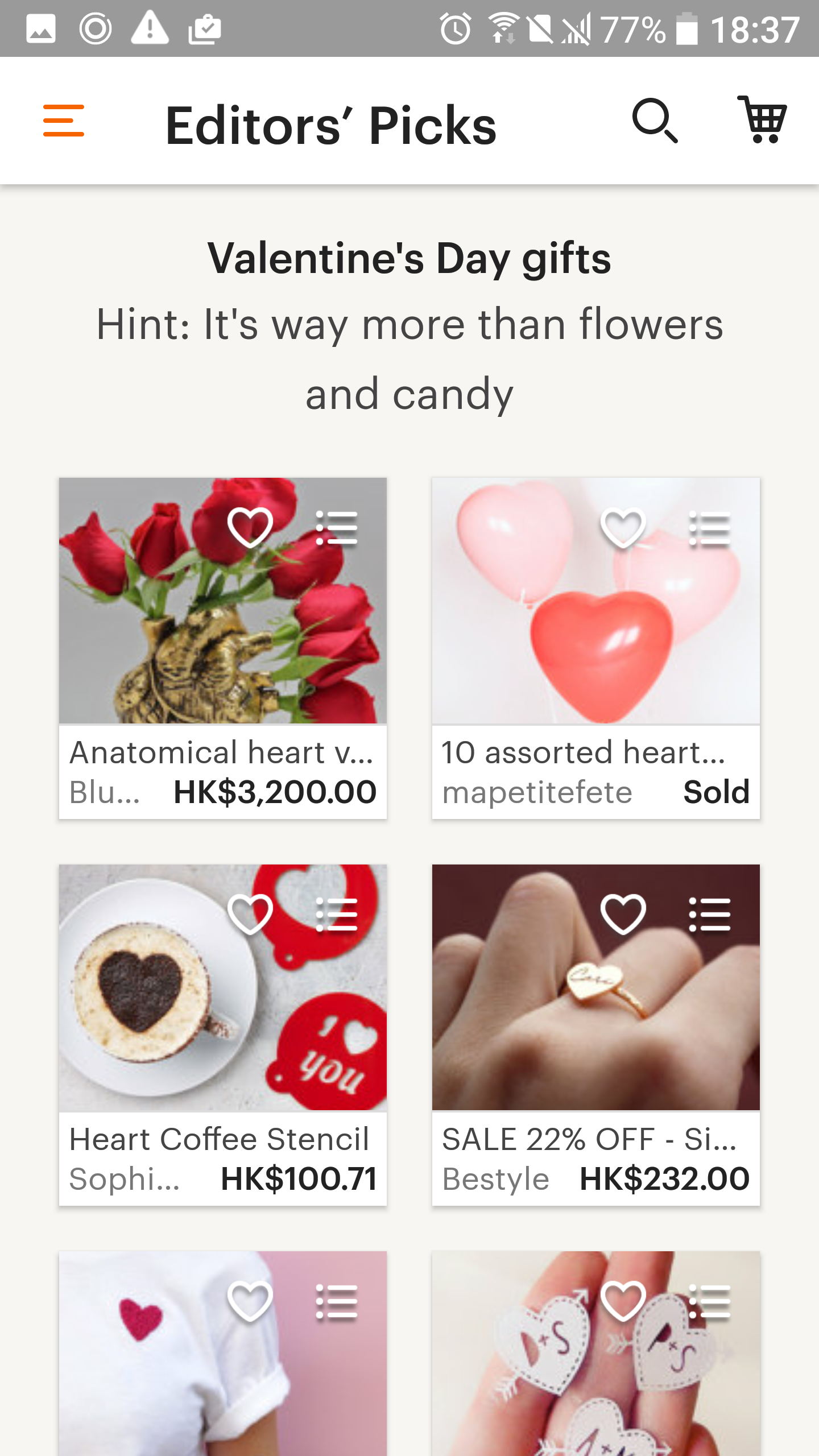
Task: Favorite the paper hearts with arrows item
Action: click(x=623, y=1301)
